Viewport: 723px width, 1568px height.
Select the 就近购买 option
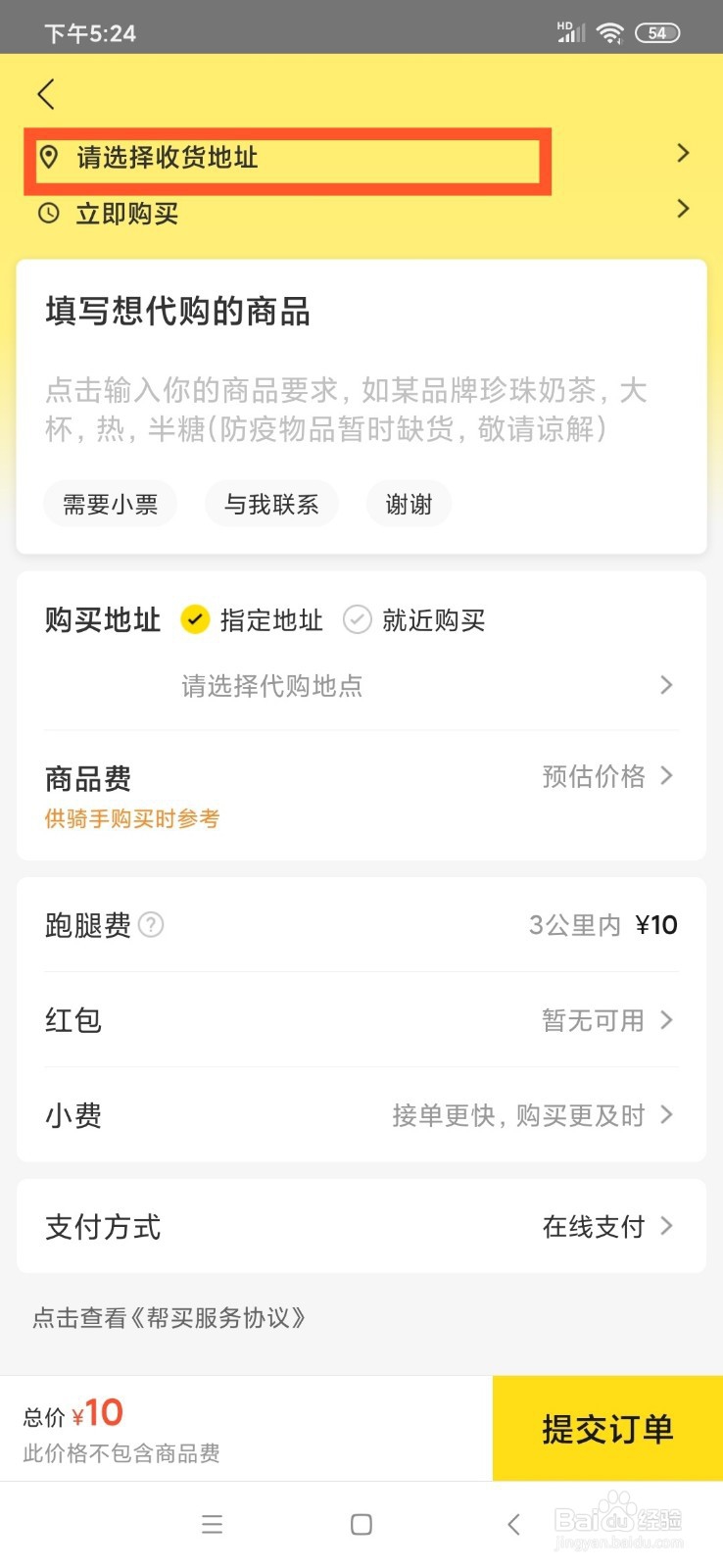tap(414, 620)
